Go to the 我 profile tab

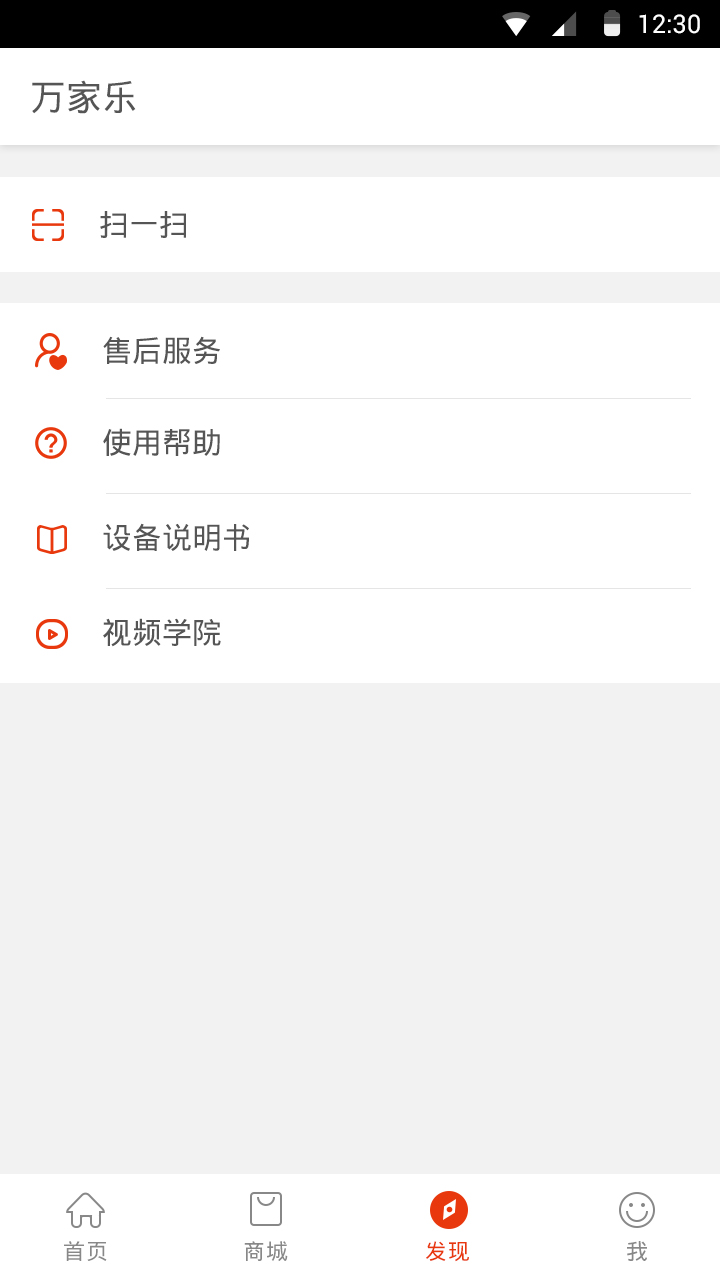[x=636, y=1226]
